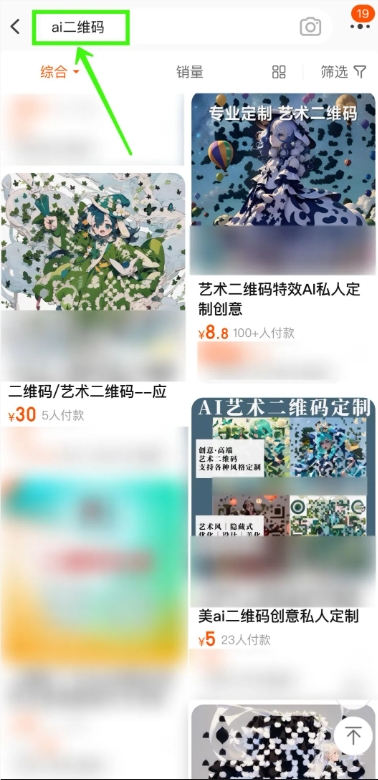Open the 艺术二维码特效AI私人定制创意 product

tap(283, 238)
